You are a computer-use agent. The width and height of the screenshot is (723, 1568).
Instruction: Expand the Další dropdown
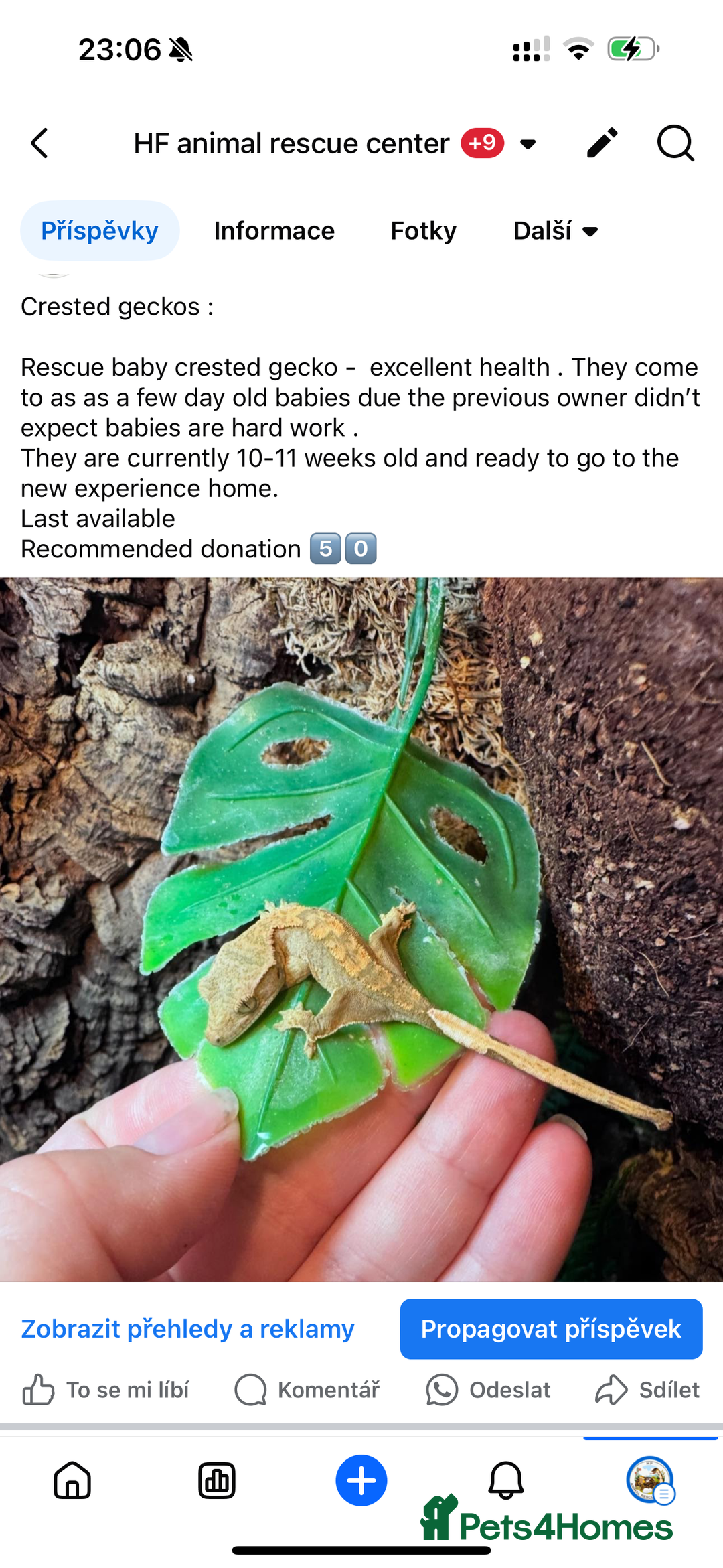[555, 231]
